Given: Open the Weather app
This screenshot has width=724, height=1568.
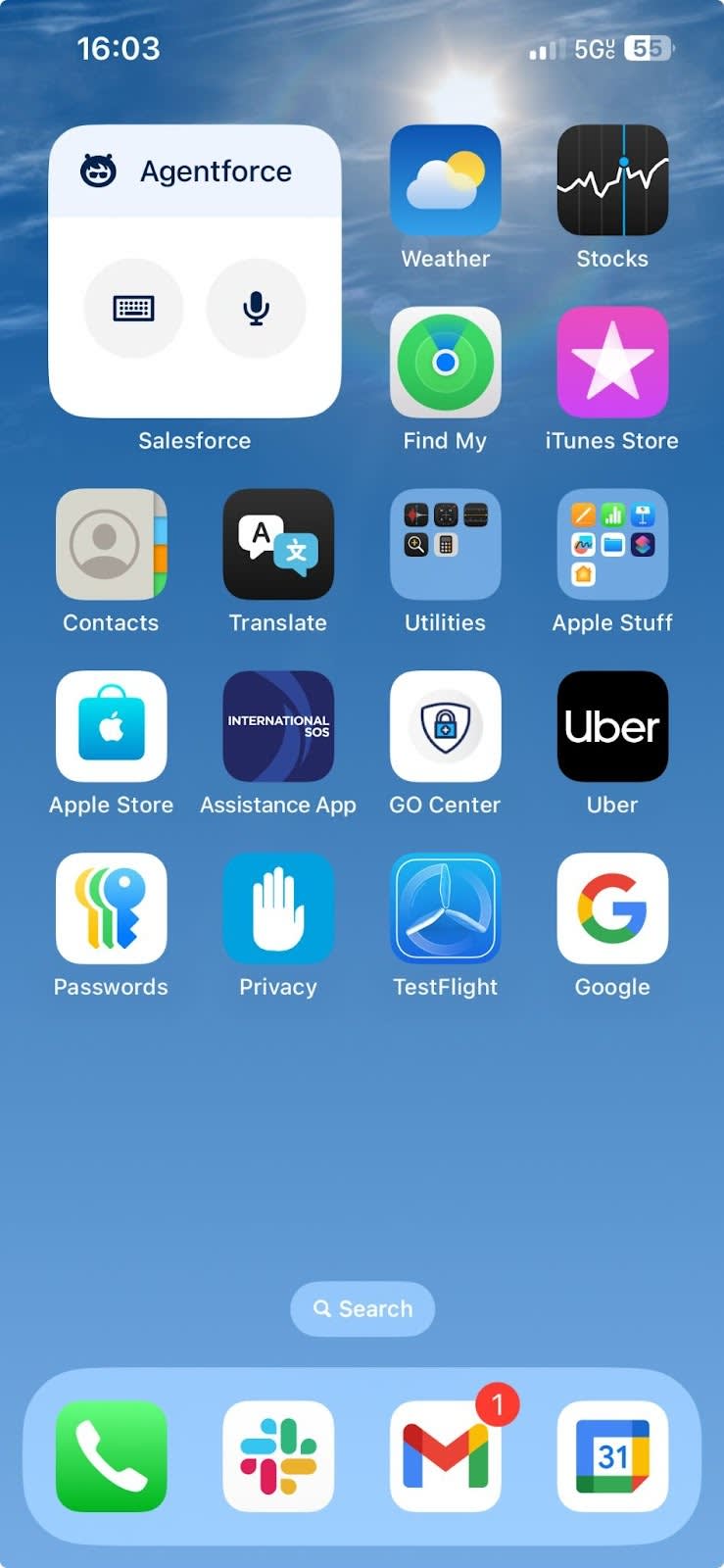Looking at the screenshot, I should pyautogui.click(x=446, y=181).
